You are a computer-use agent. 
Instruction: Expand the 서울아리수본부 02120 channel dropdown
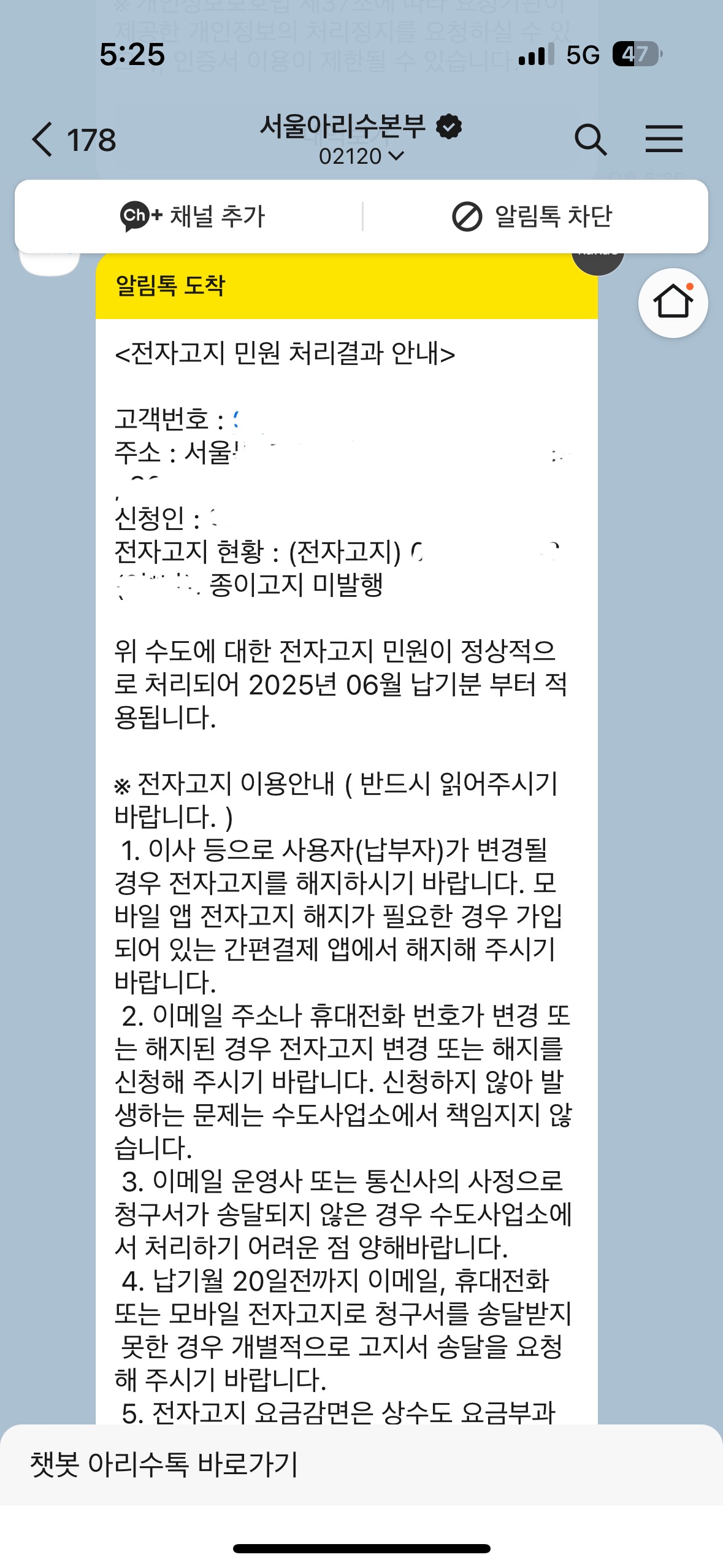361,156
